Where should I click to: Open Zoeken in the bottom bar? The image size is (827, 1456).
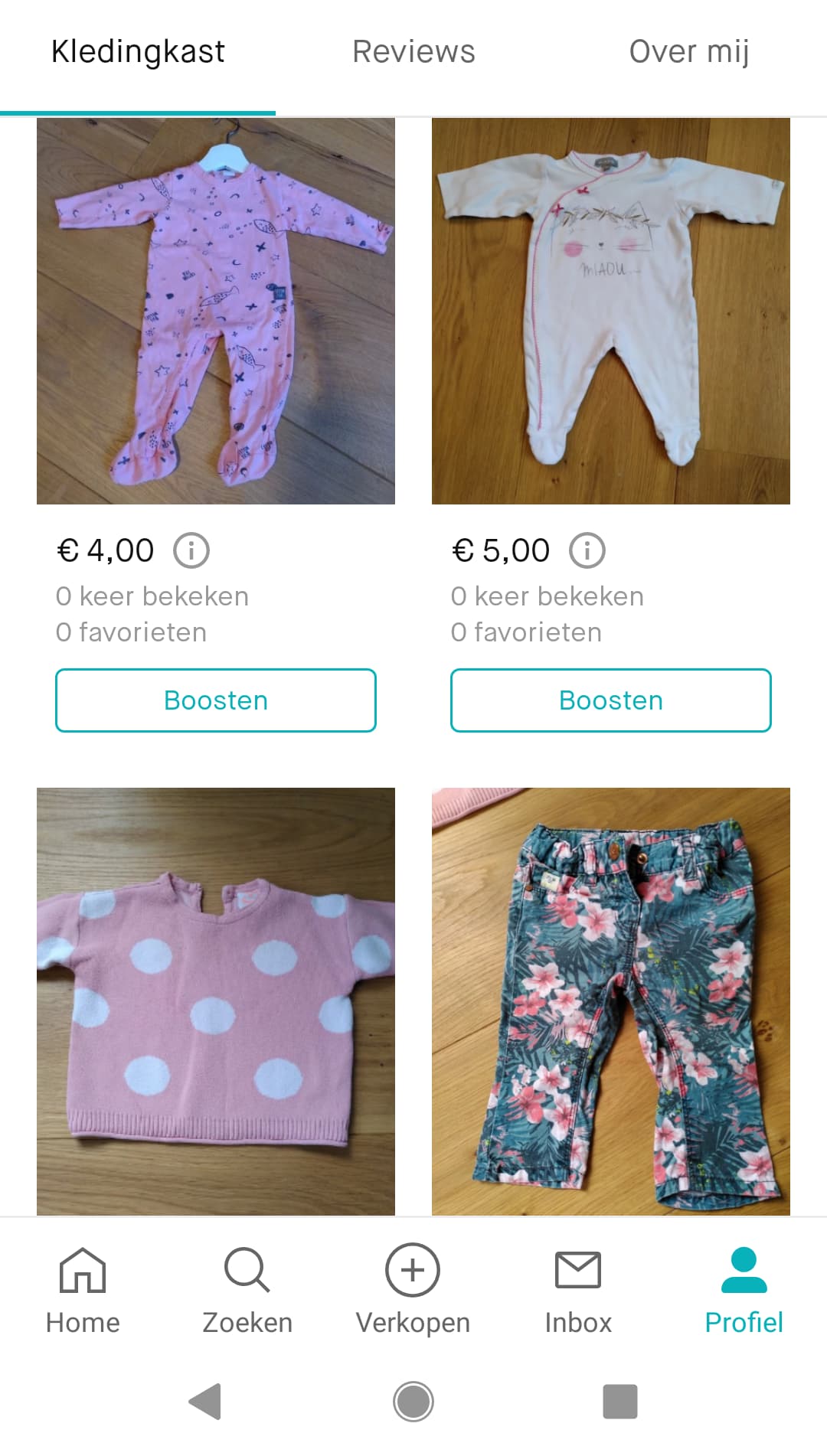[x=247, y=1290]
